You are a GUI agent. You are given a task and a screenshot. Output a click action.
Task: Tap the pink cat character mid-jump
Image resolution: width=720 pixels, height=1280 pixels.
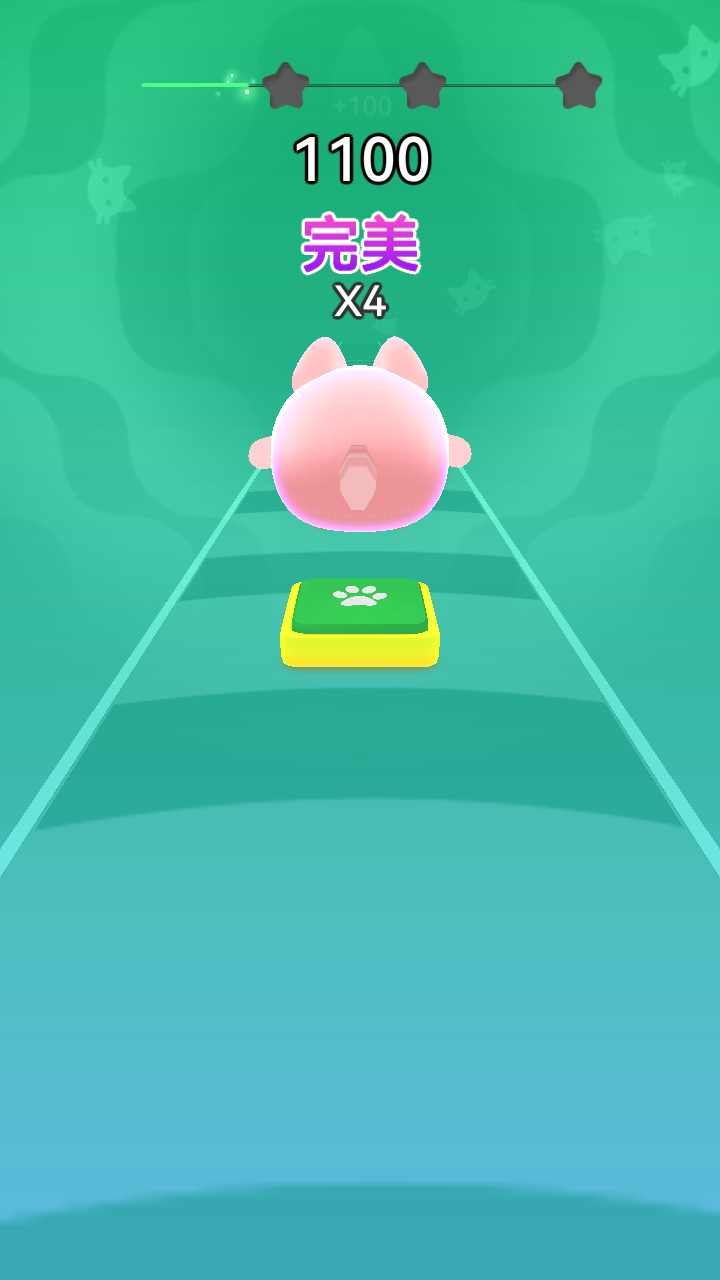tap(360, 440)
